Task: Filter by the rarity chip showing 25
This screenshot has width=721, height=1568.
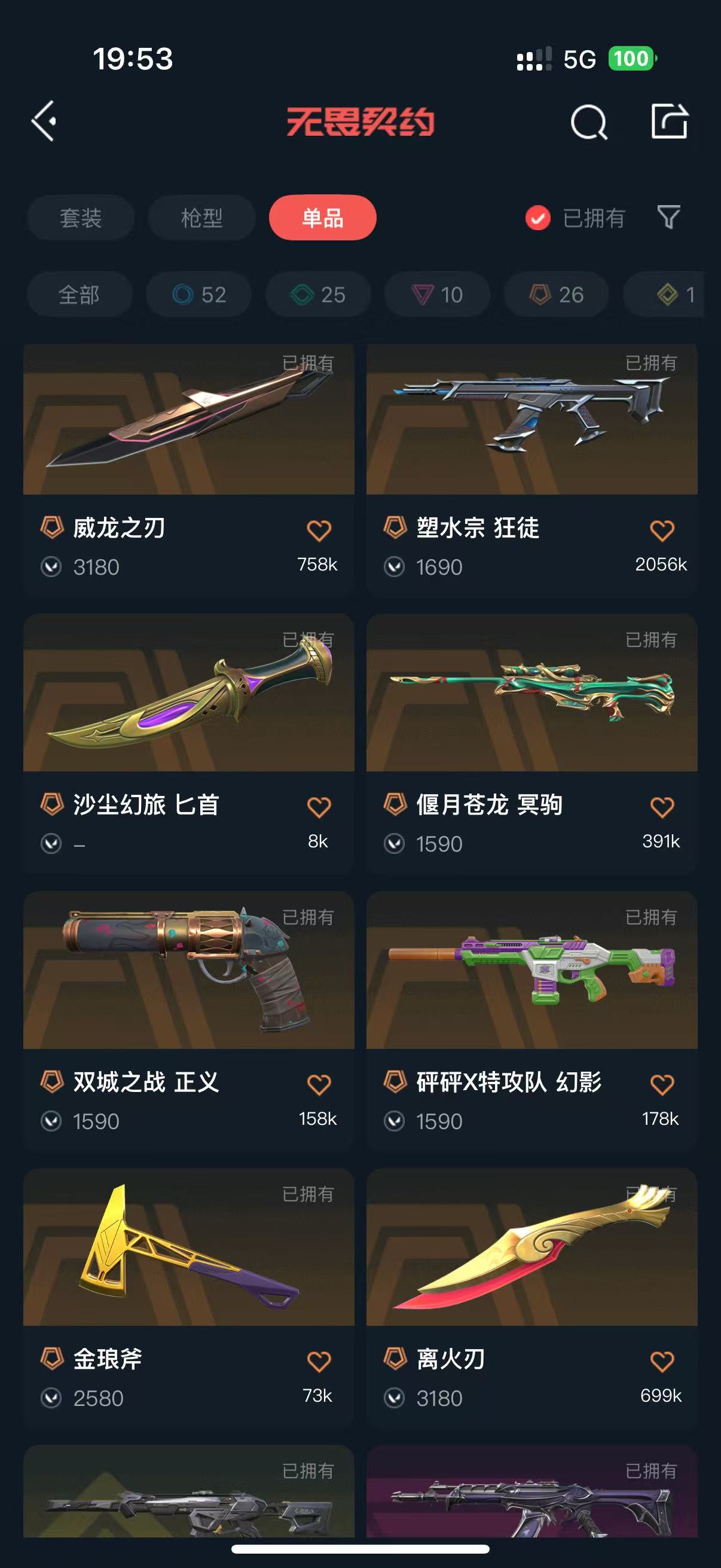Action: (317, 295)
